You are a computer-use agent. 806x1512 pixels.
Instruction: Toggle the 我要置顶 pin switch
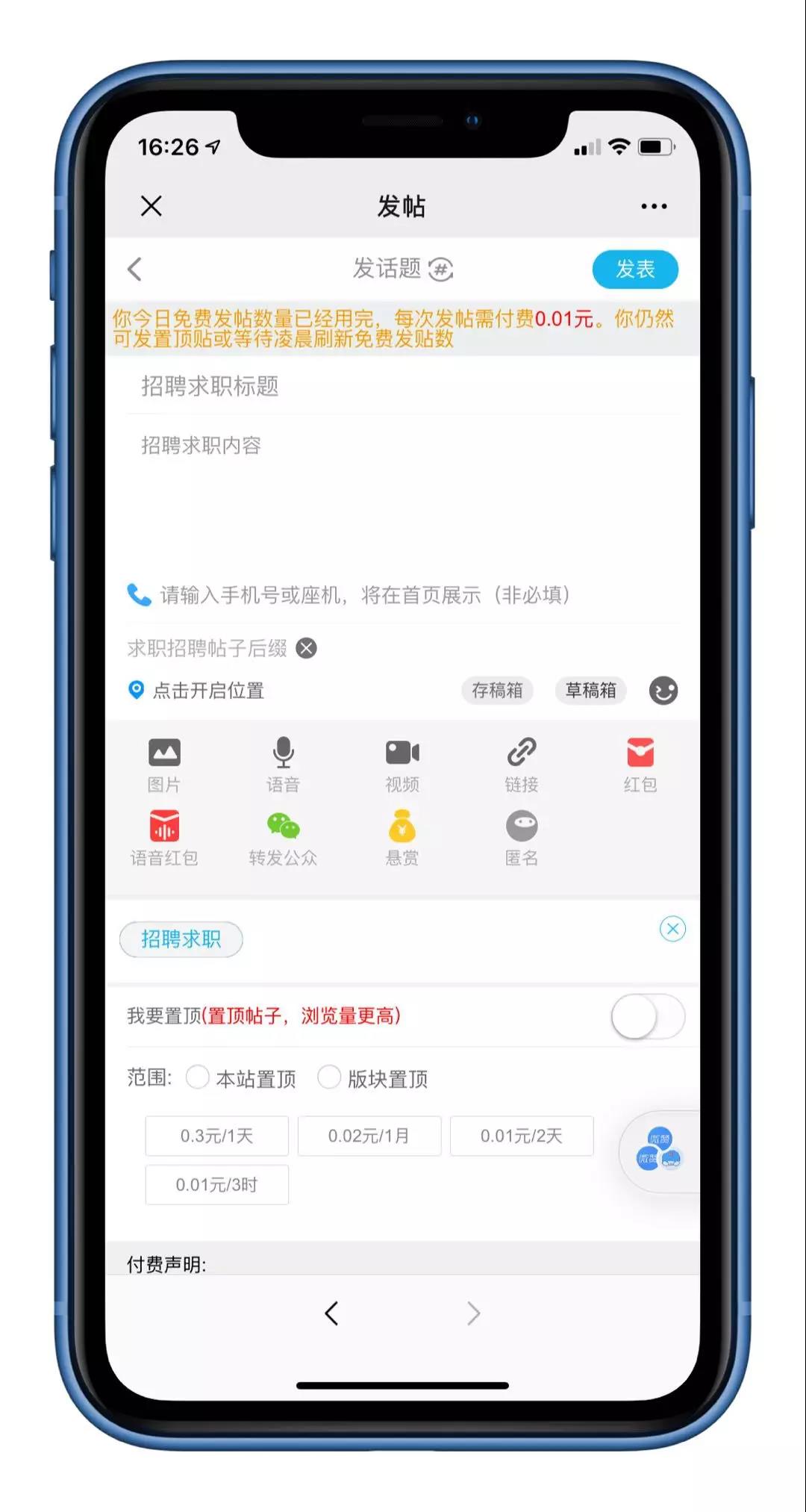[646, 1016]
